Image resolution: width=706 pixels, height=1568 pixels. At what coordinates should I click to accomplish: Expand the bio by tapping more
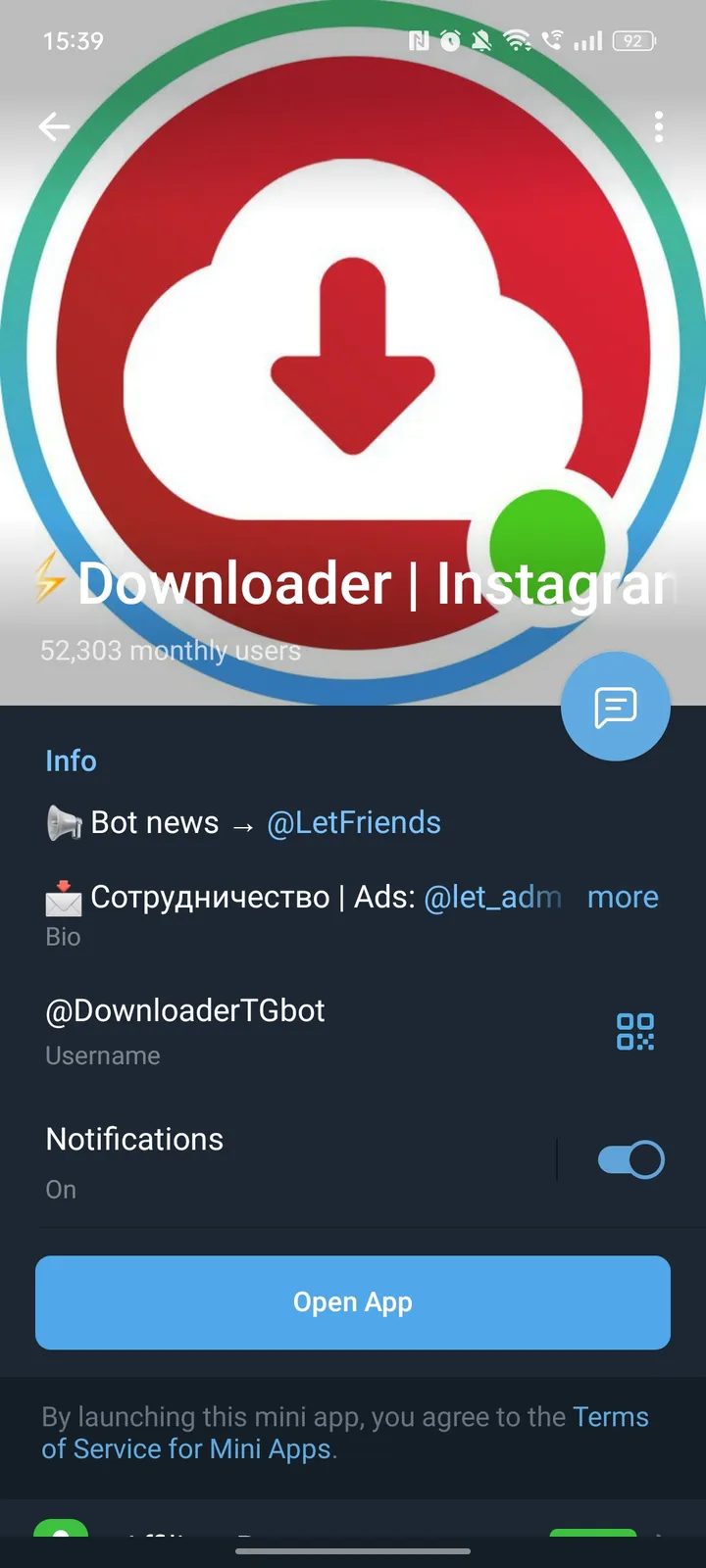click(x=623, y=897)
